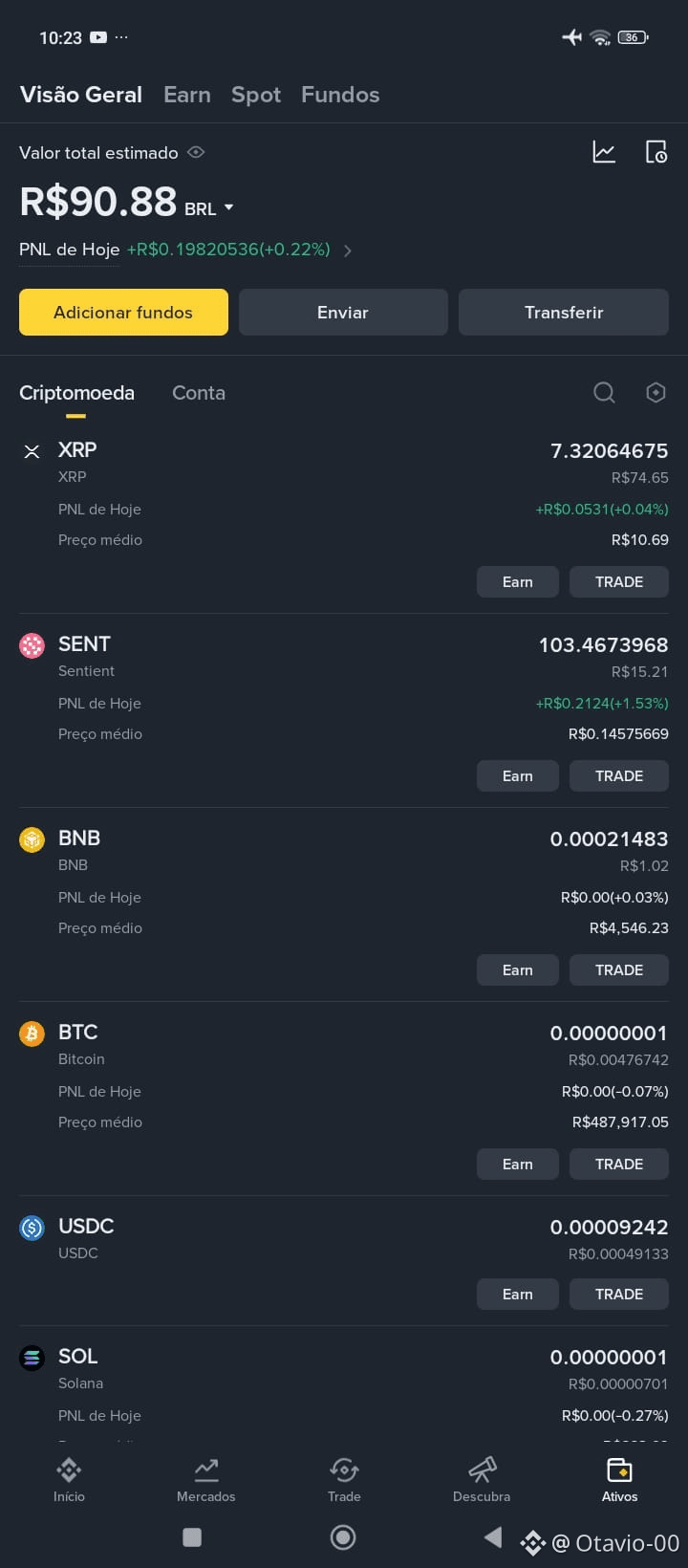
Task: Expand PNL de Hoje details chevron
Action: [348, 250]
